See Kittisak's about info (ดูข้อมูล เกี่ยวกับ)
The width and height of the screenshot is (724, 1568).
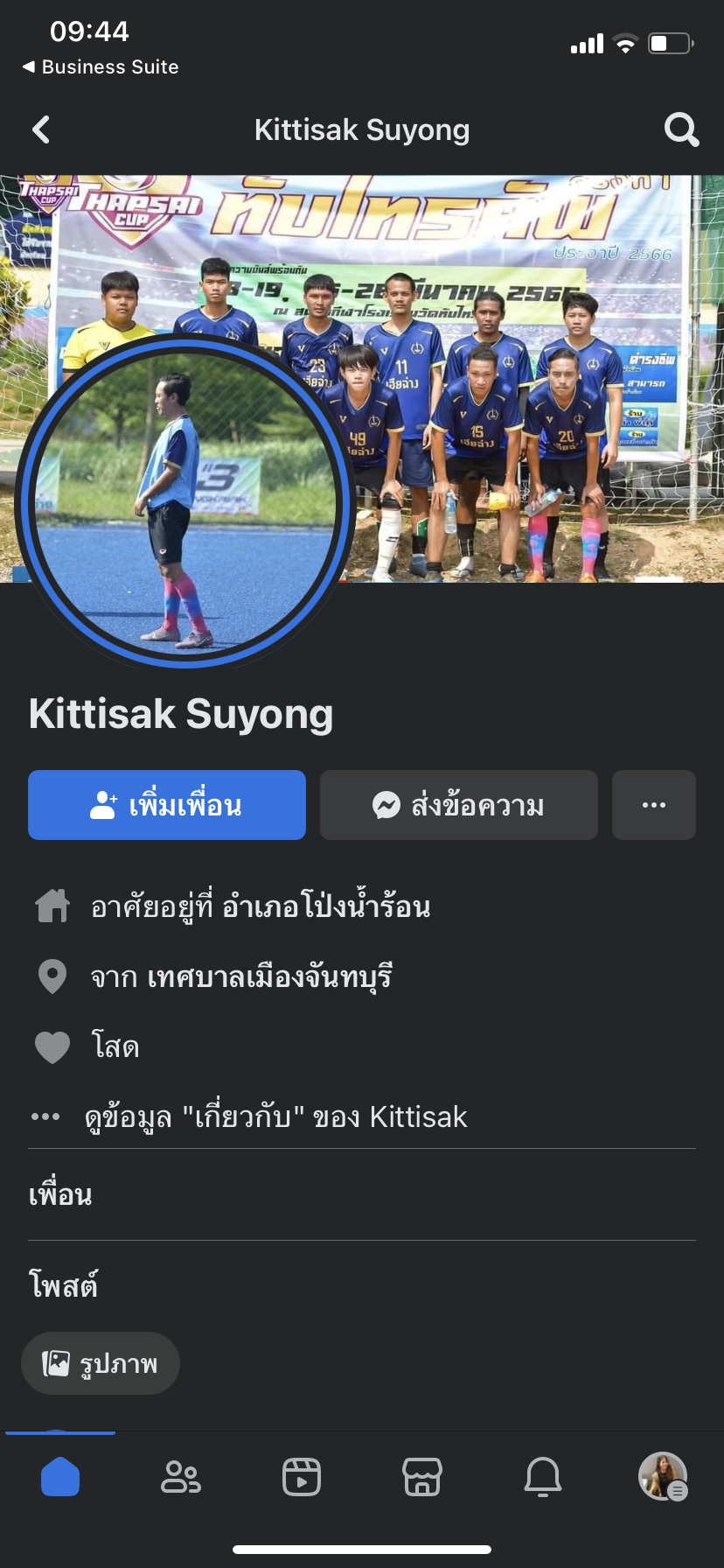pyautogui.click(x=275, y=1116)
